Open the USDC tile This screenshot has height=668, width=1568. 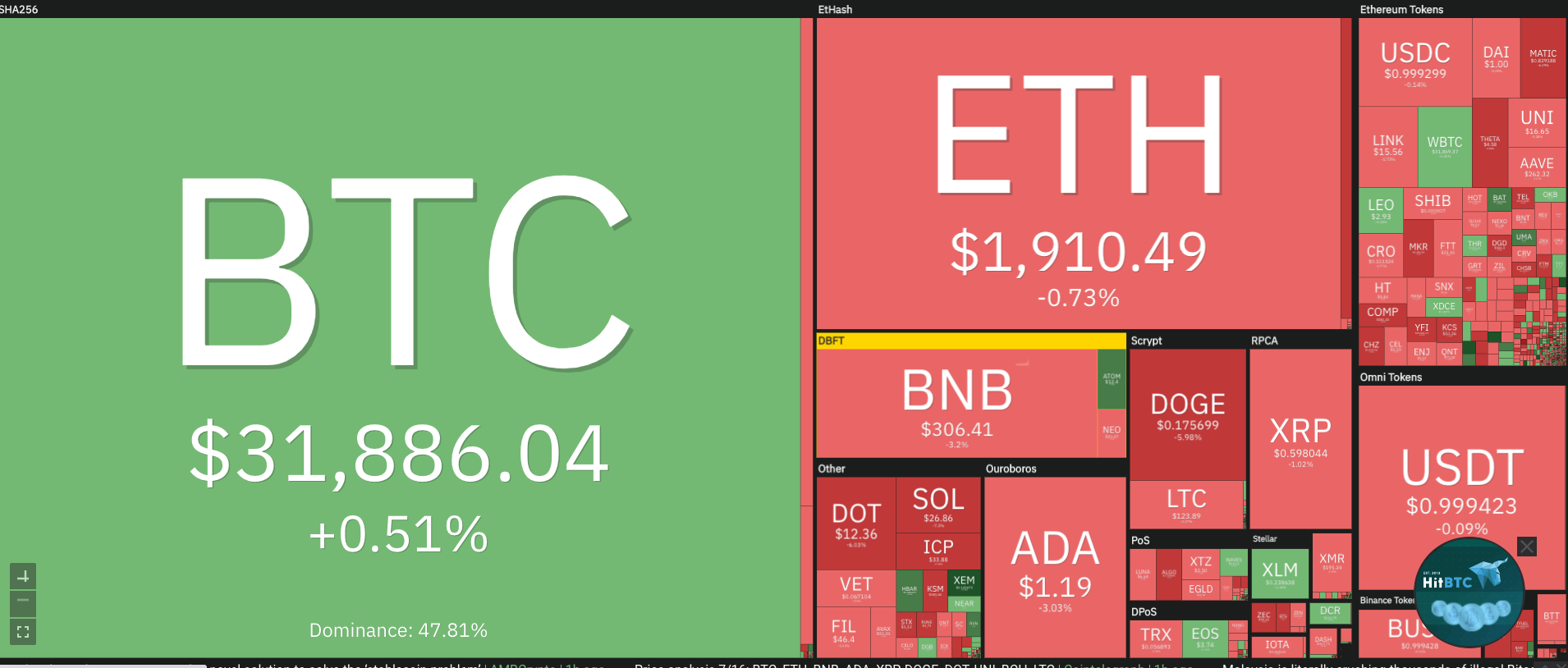tap(1415, 62)
